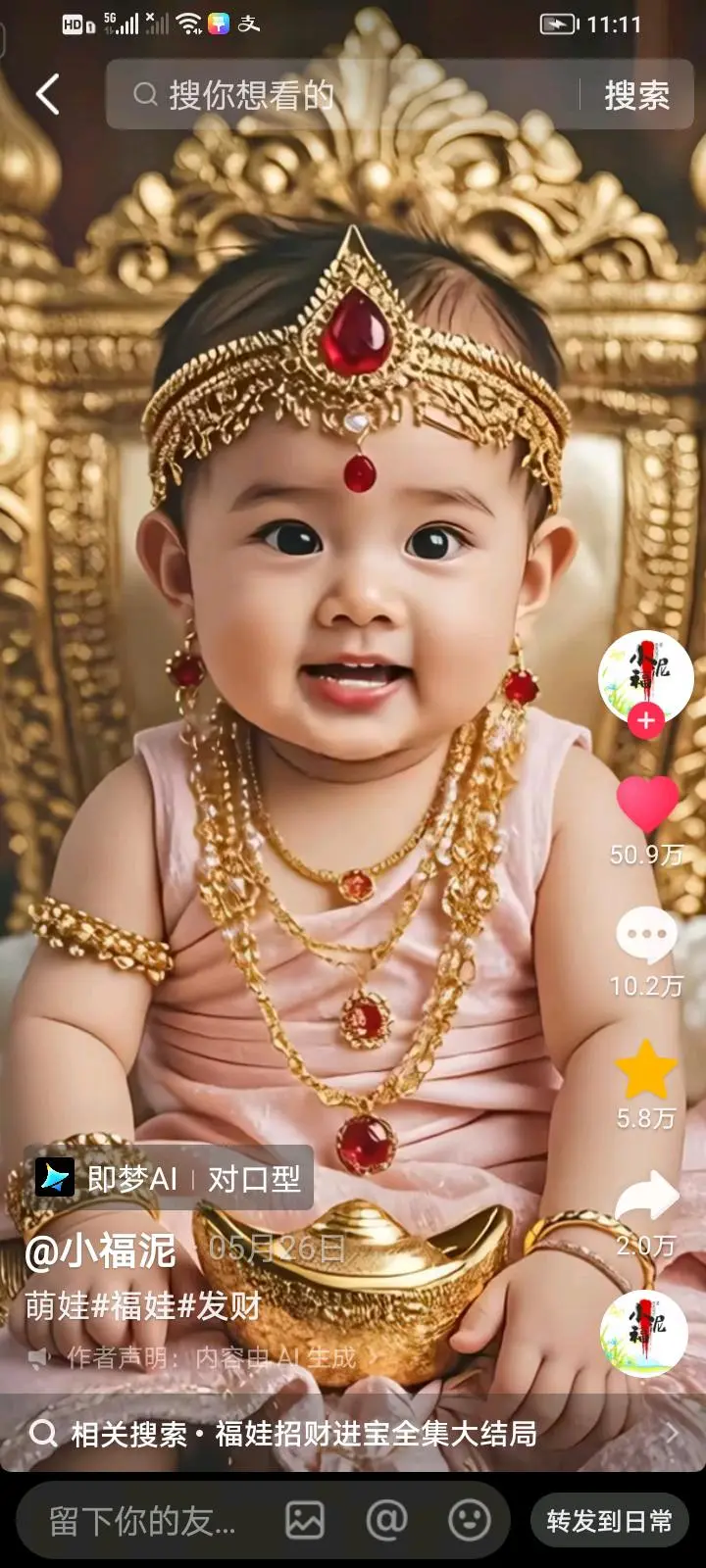The image size is (706, 1568).
Task: Attach a picture to the comment
Action: pos(305,1521)
